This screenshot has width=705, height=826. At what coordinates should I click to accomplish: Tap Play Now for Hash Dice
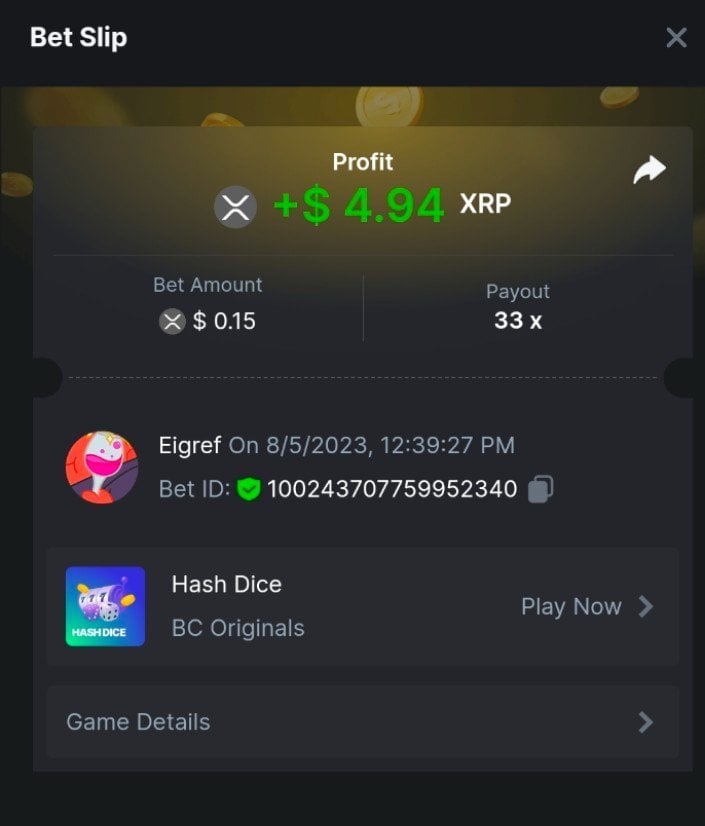pyautogui.click(x=586, y=606)
